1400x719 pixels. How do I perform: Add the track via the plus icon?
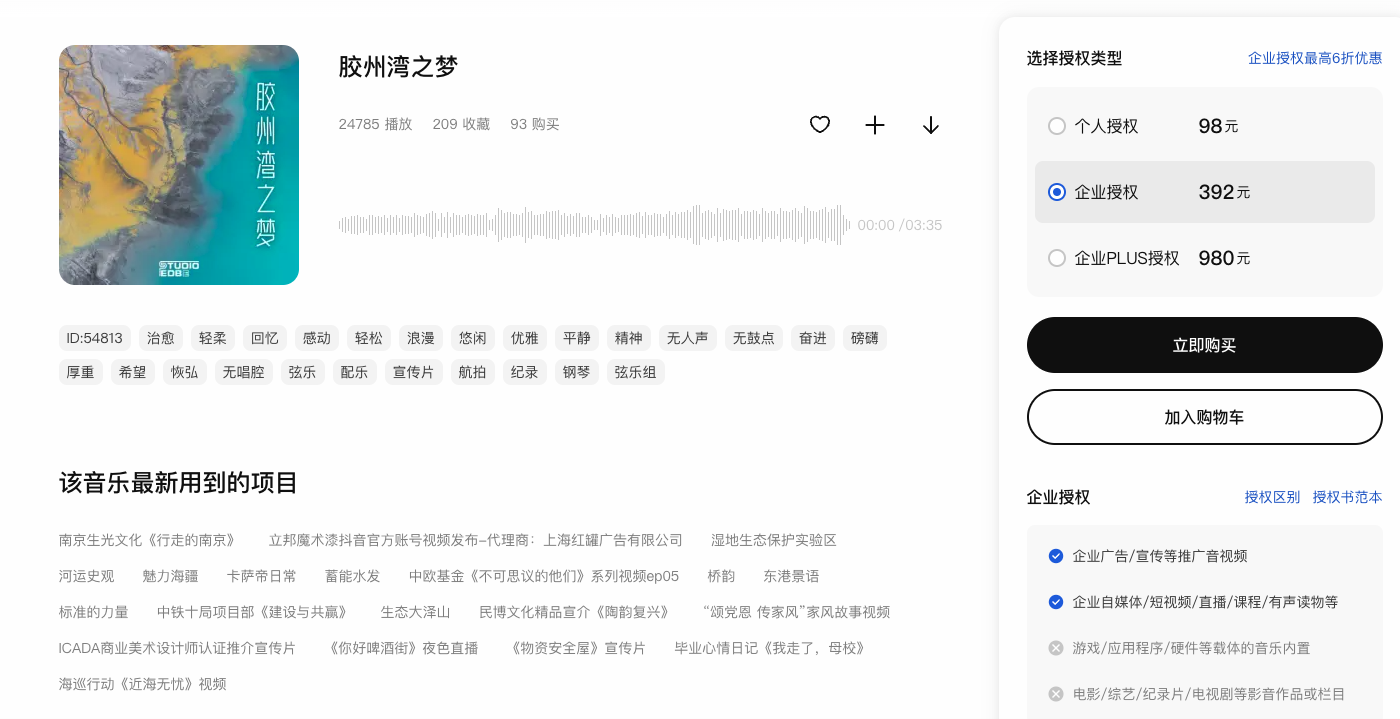(875, 125)
